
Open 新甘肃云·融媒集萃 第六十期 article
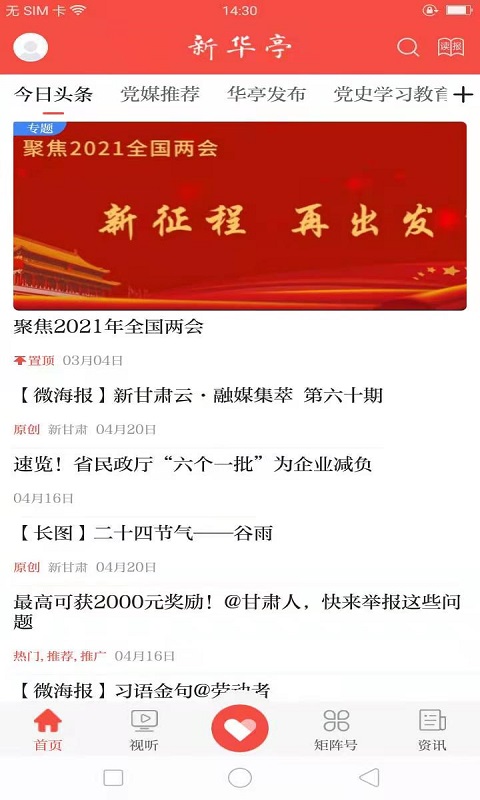point(198,395)
